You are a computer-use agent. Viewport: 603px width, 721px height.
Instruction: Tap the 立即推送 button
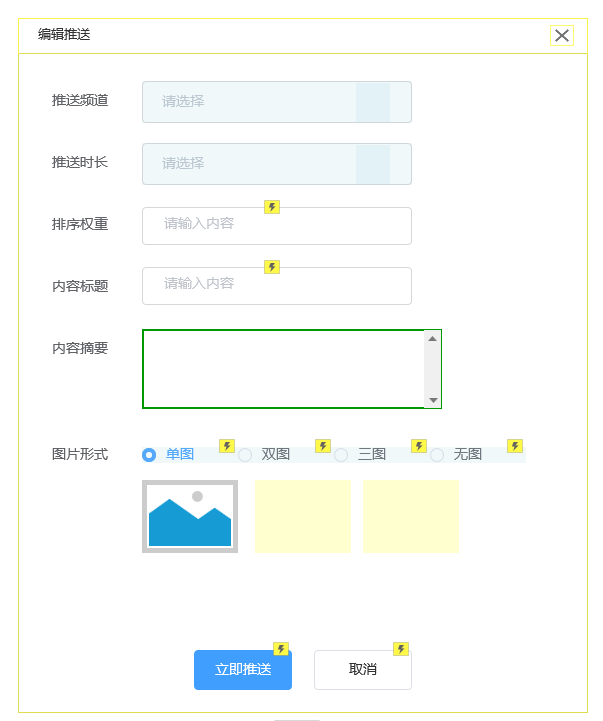point(243,670)
